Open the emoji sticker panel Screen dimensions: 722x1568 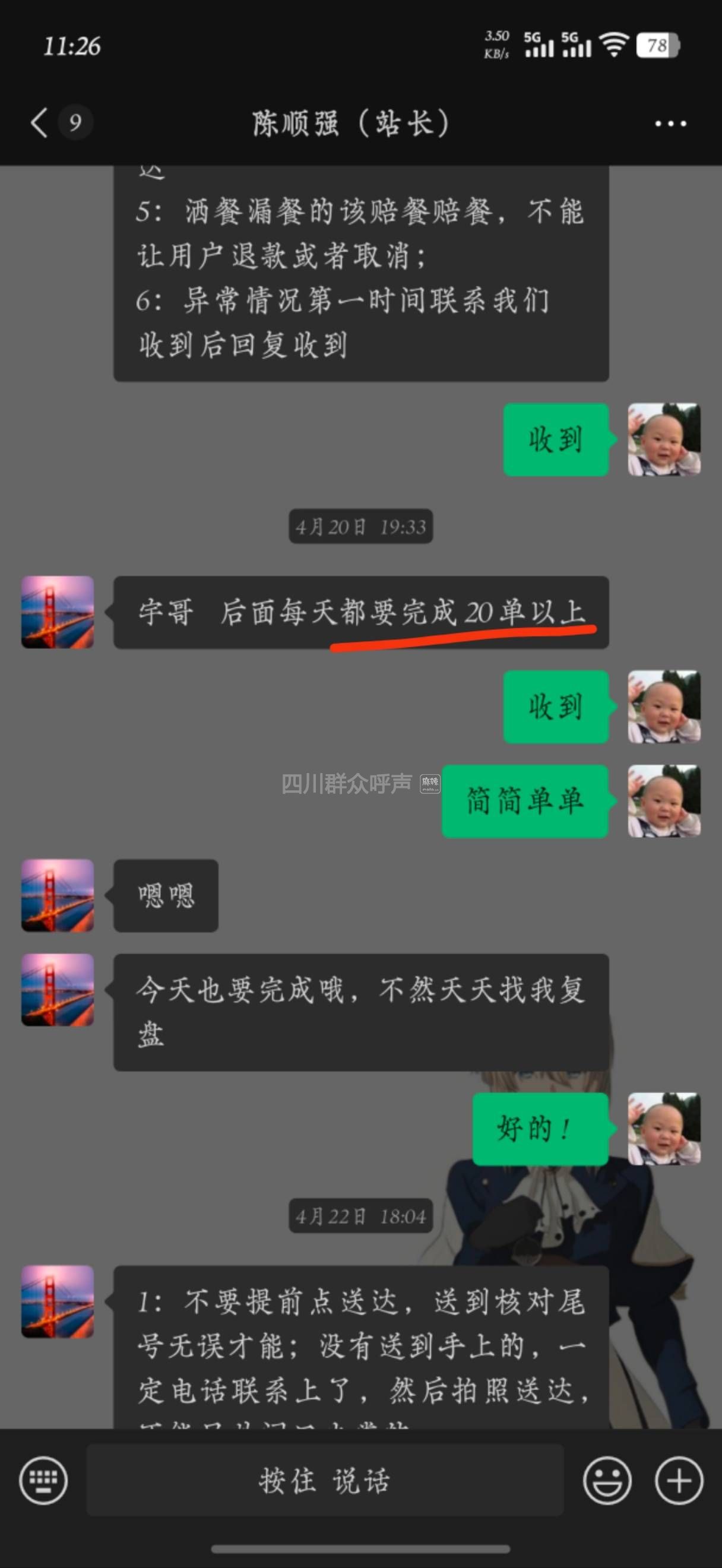[x=607, y=1480]
